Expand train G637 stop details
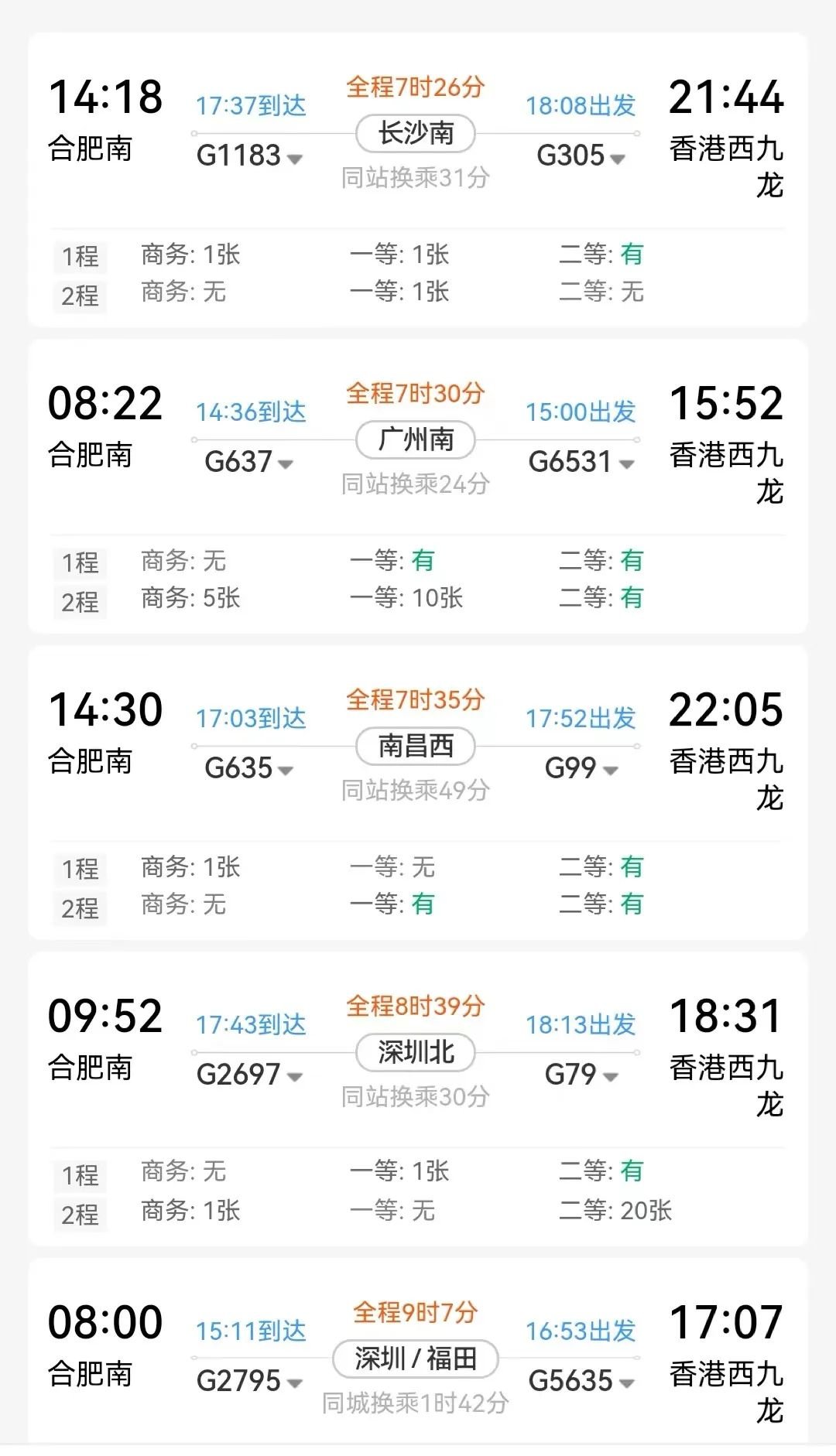 [x=249, y=462]
